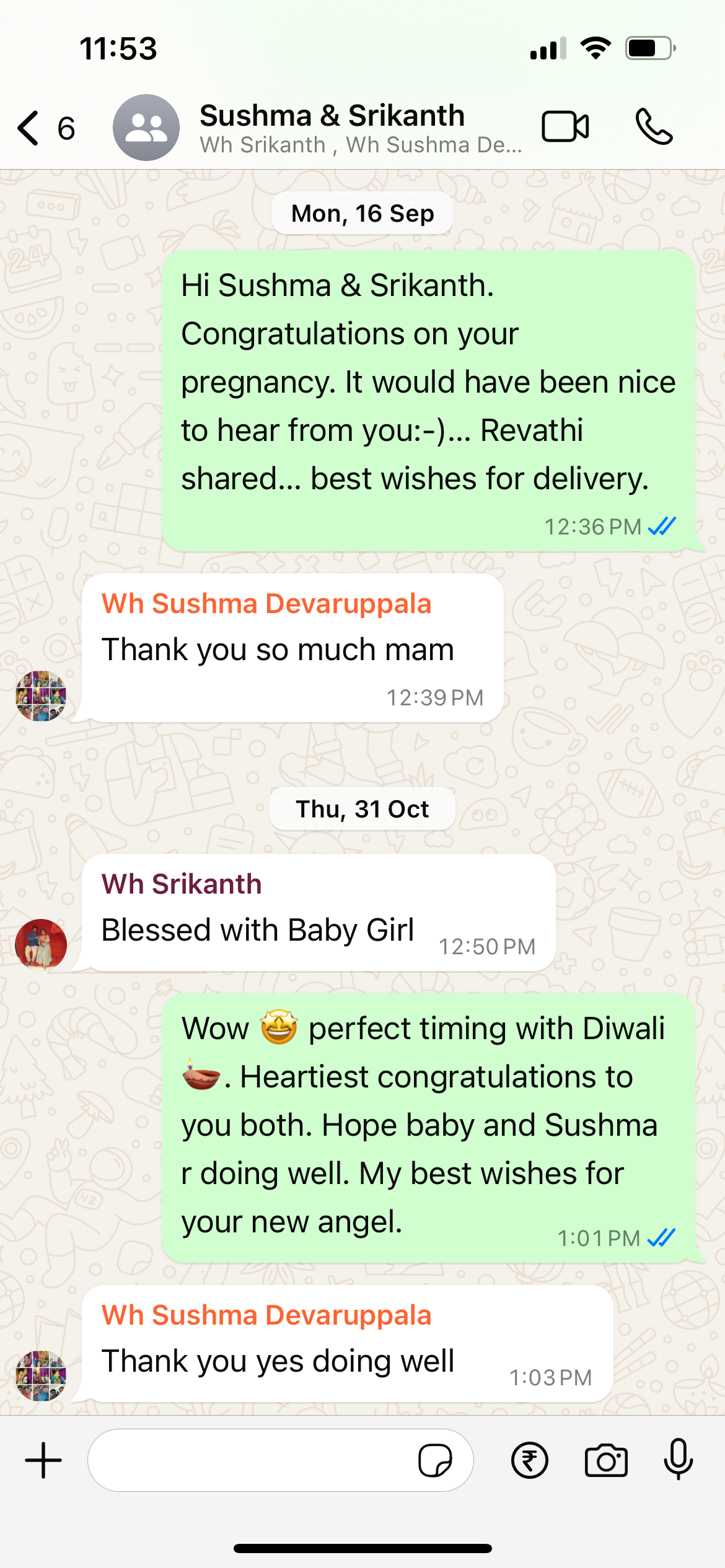
Task: Open the sticker picker
Action: [435, 1460]
